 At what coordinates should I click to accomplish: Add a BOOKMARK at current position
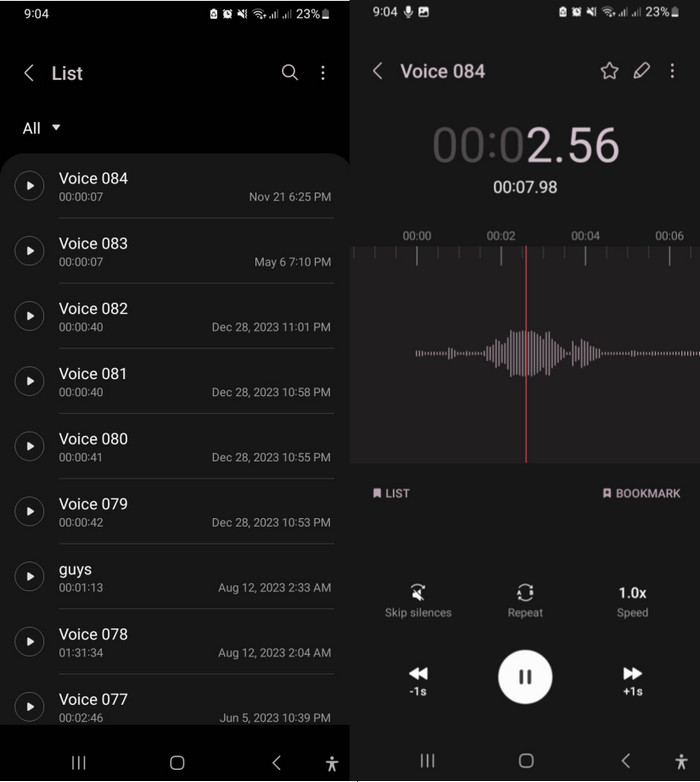tap(641, 493)
